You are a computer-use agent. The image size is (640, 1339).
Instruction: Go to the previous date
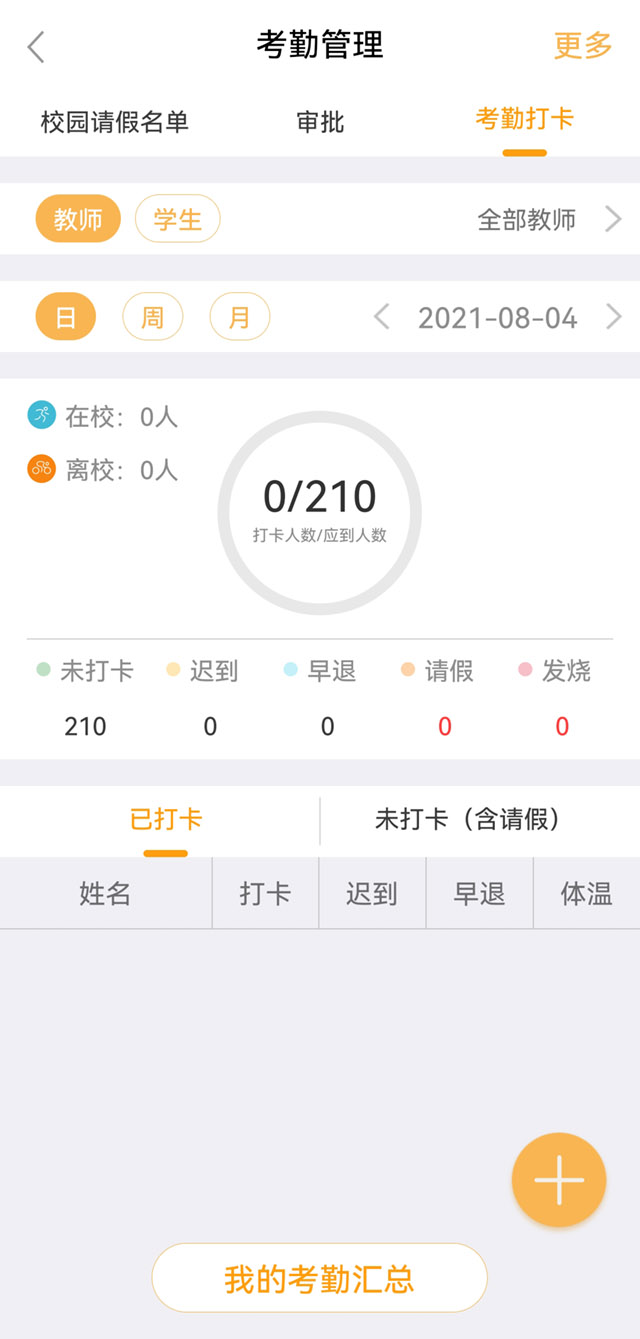(381, 318)
